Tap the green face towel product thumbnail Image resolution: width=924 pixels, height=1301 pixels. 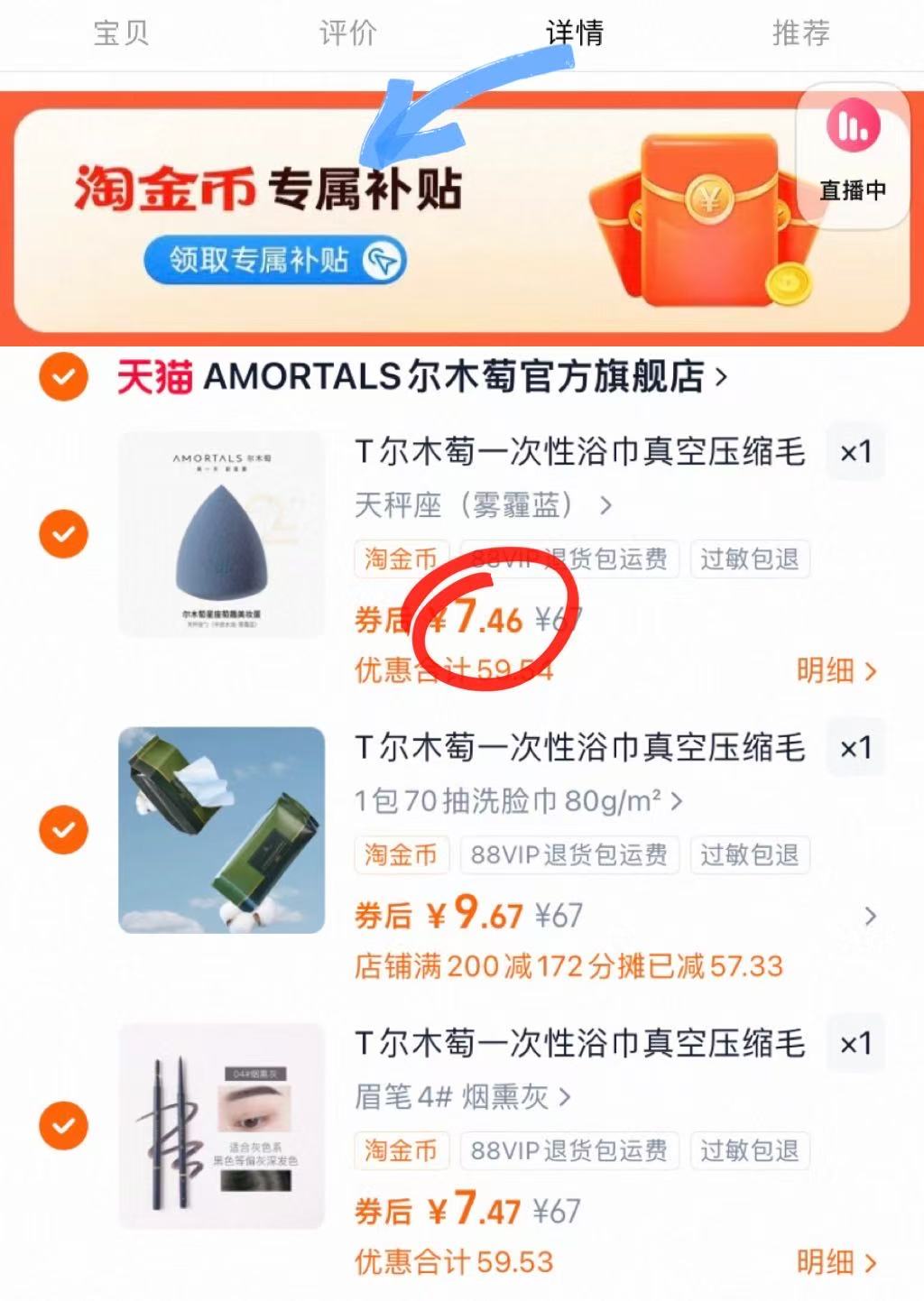222,830
